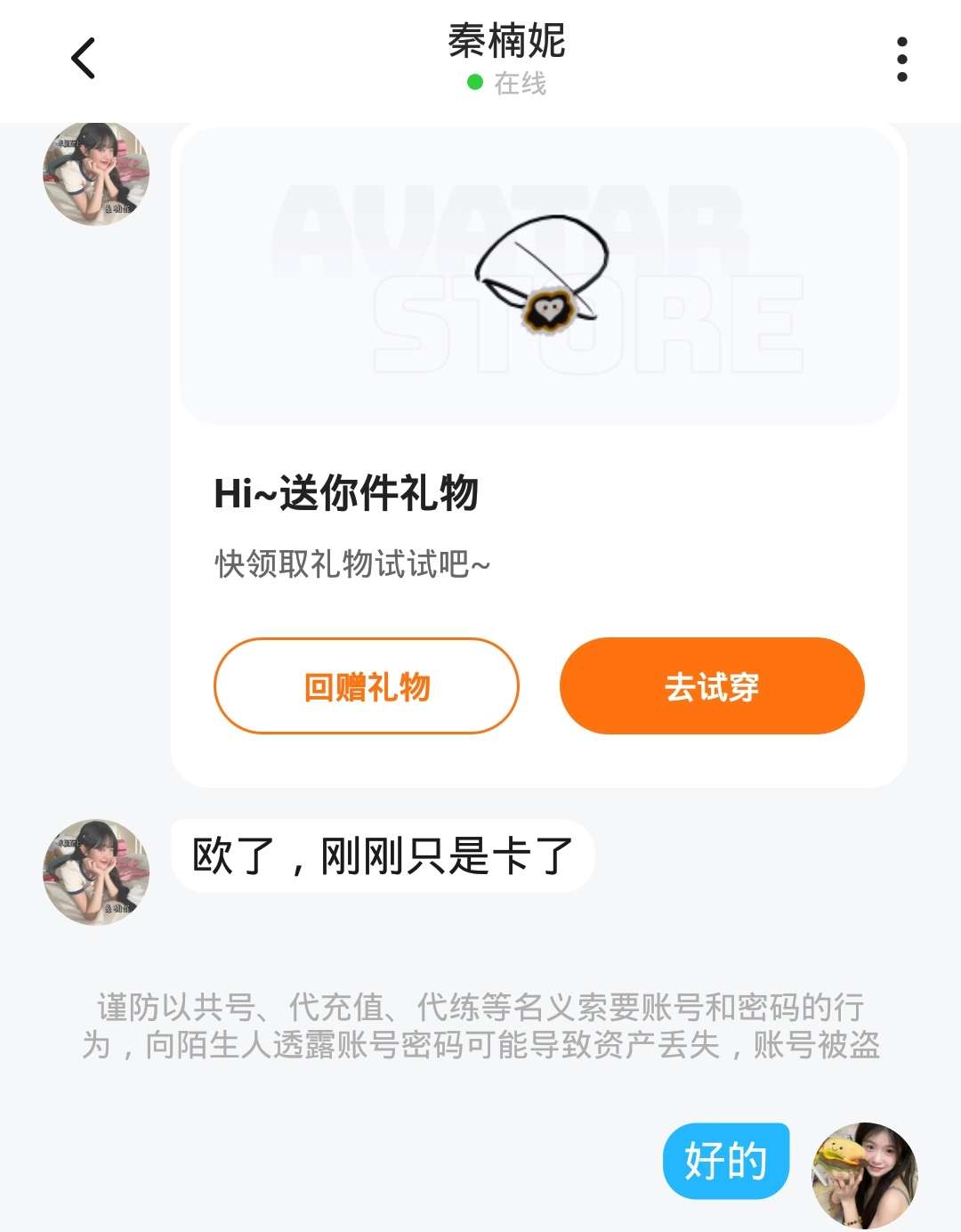Open the necklace gift card image
Viewport: 961px width, 1232px height.
pos(539,276)
